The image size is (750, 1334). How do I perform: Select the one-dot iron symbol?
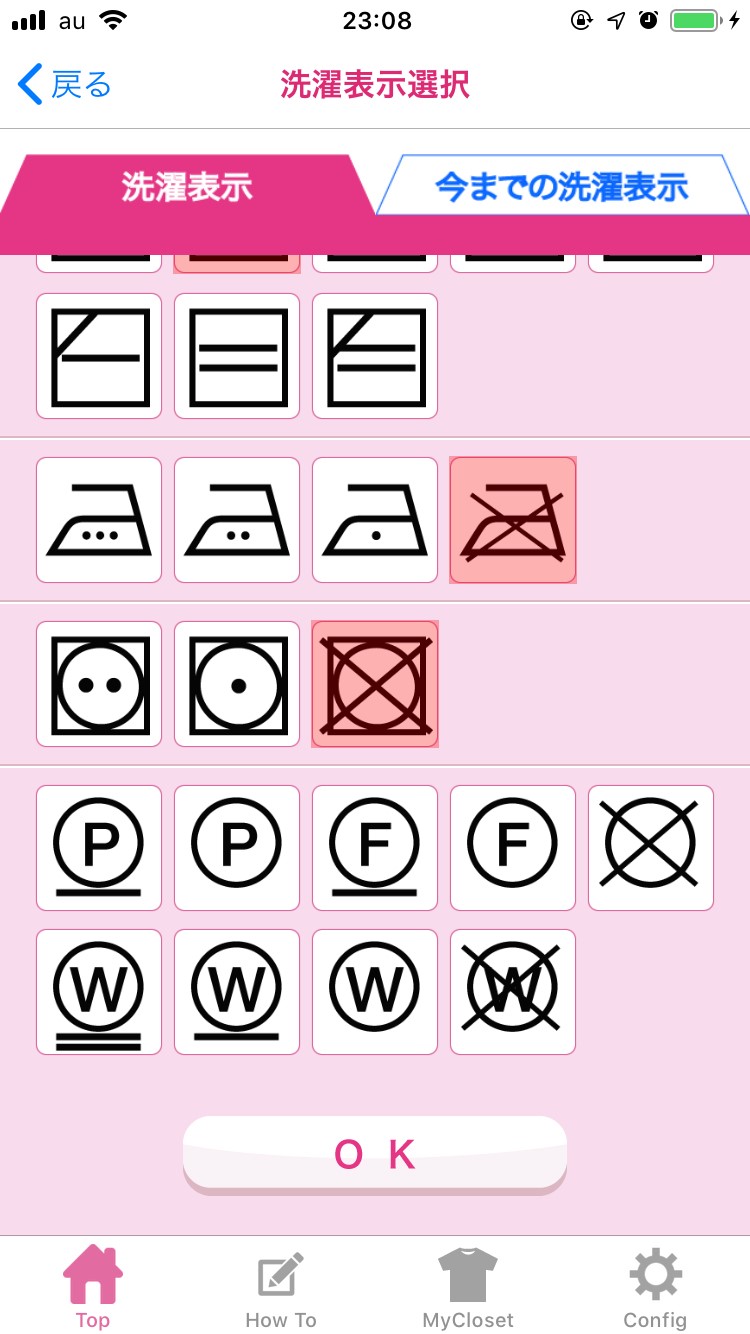375,520
